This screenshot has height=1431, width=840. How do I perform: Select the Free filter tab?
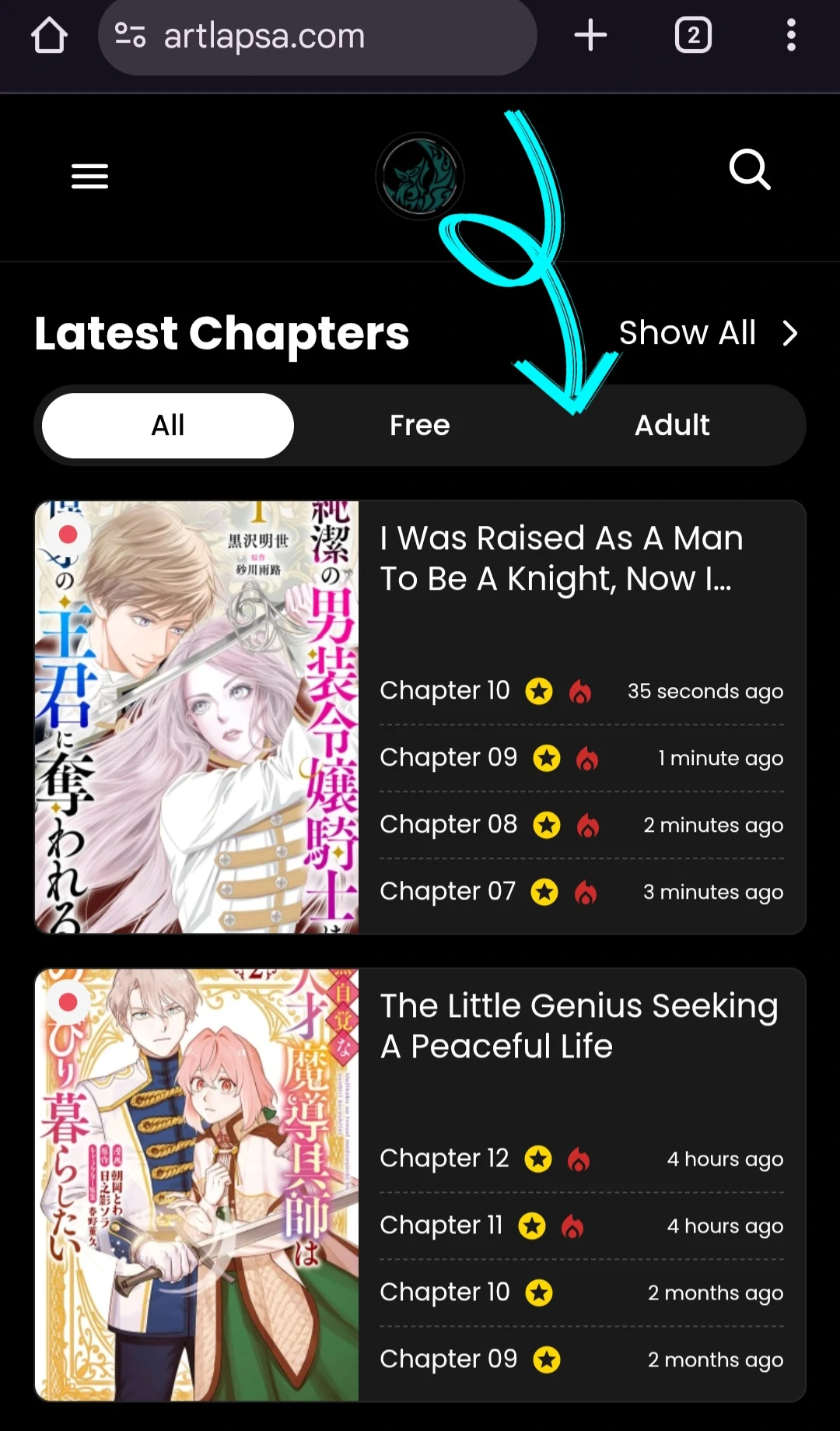click(420, 426)
